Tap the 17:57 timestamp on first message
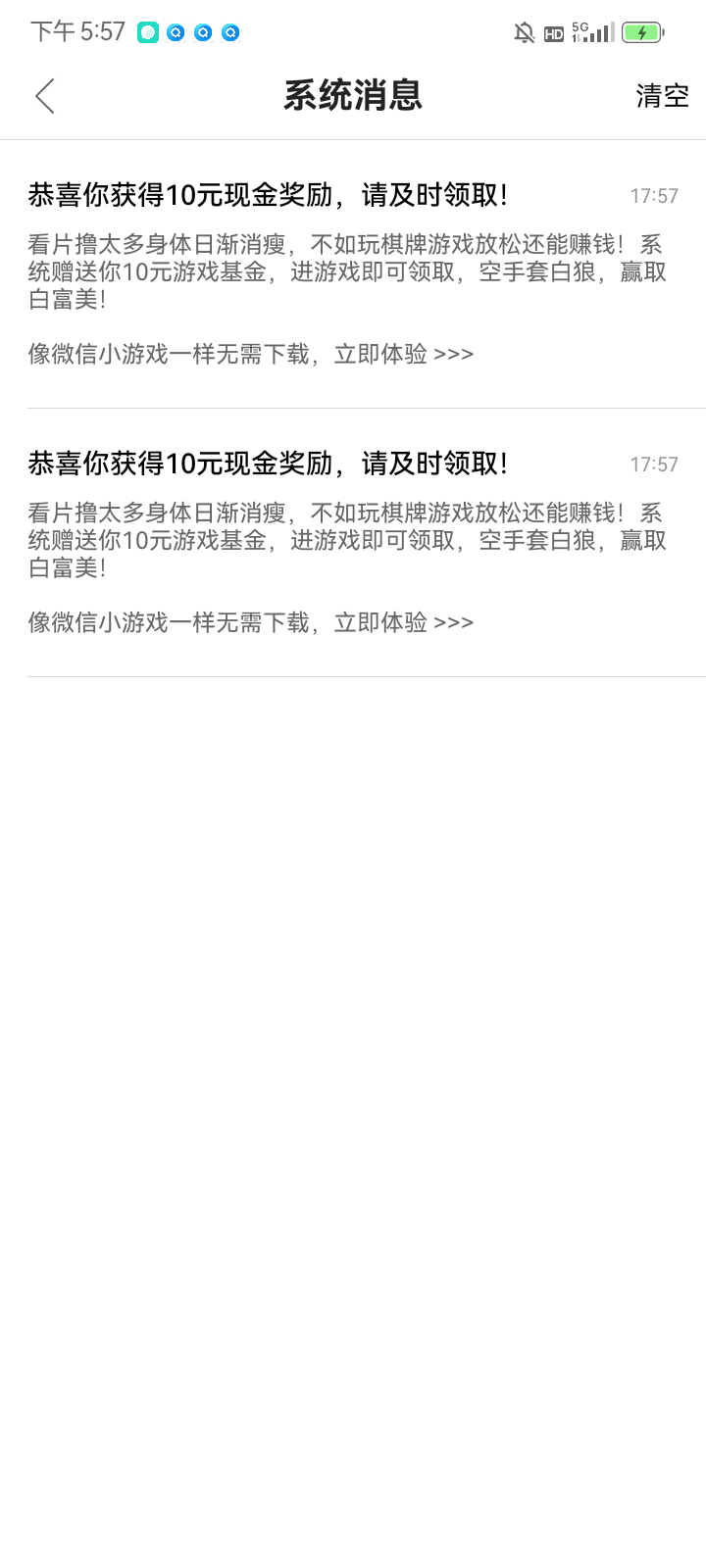The height and width of the screenshot is (1568, 706). 654,193
